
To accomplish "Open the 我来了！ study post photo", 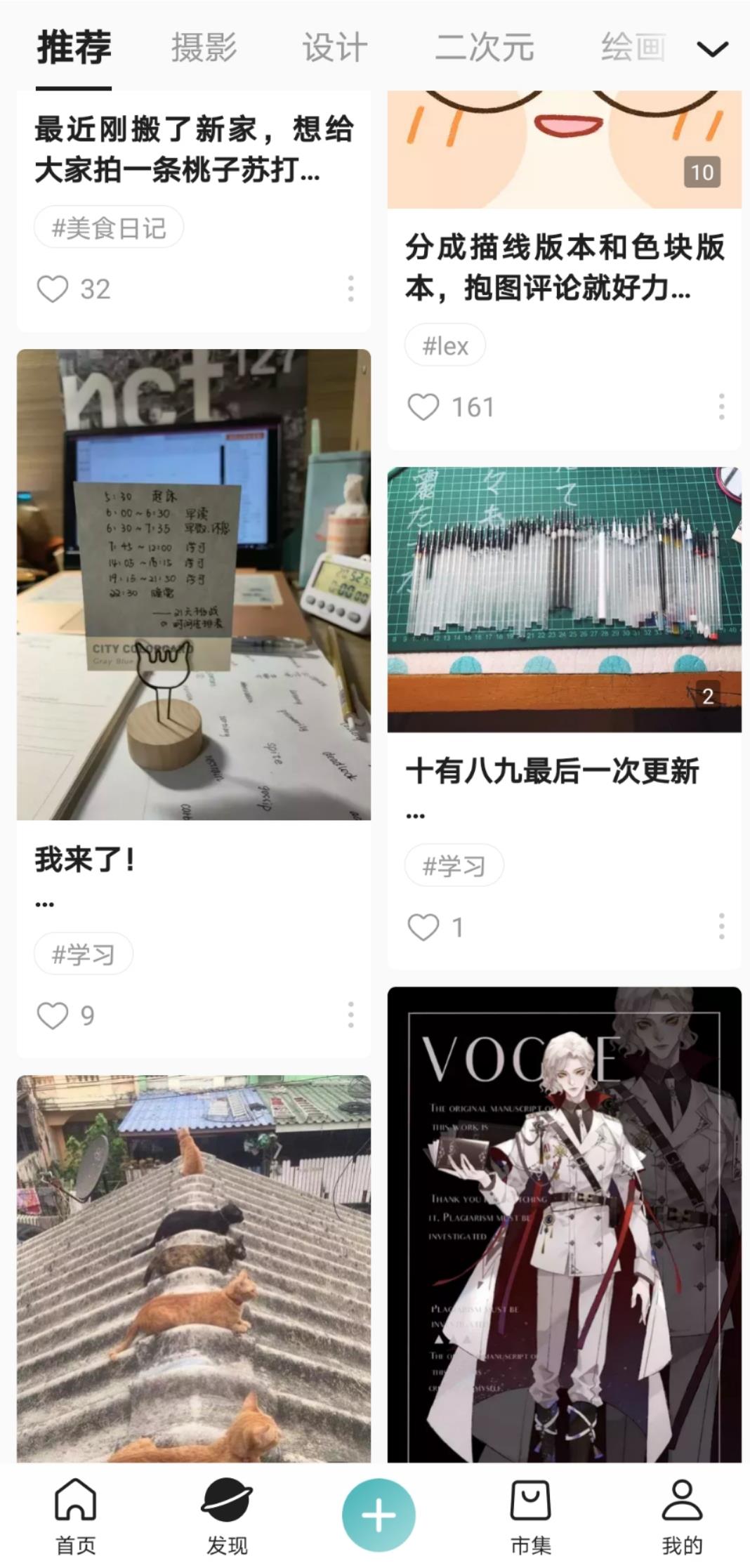I will [194, 584].
